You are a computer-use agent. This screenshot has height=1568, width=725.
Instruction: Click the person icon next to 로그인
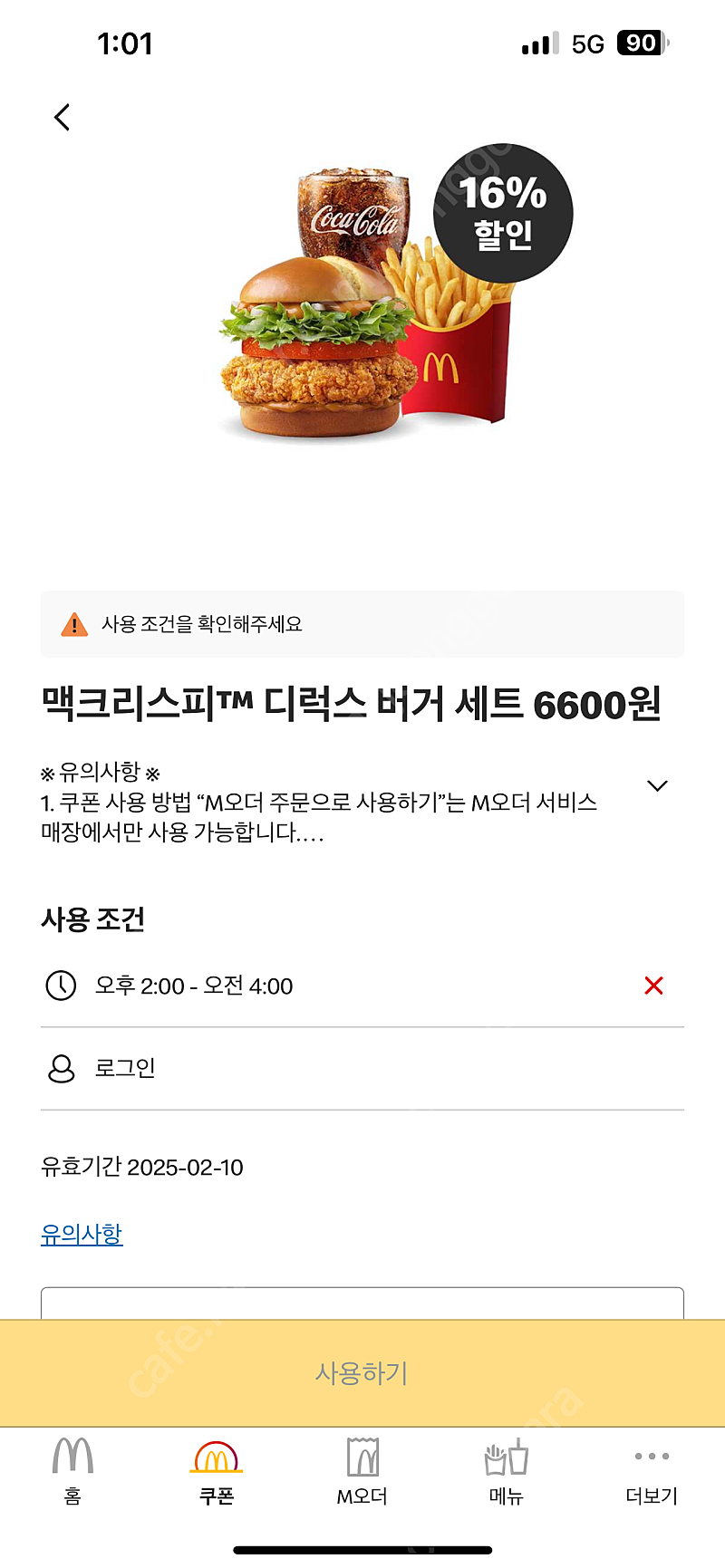pyautogui.click(x=60, y=1069)
